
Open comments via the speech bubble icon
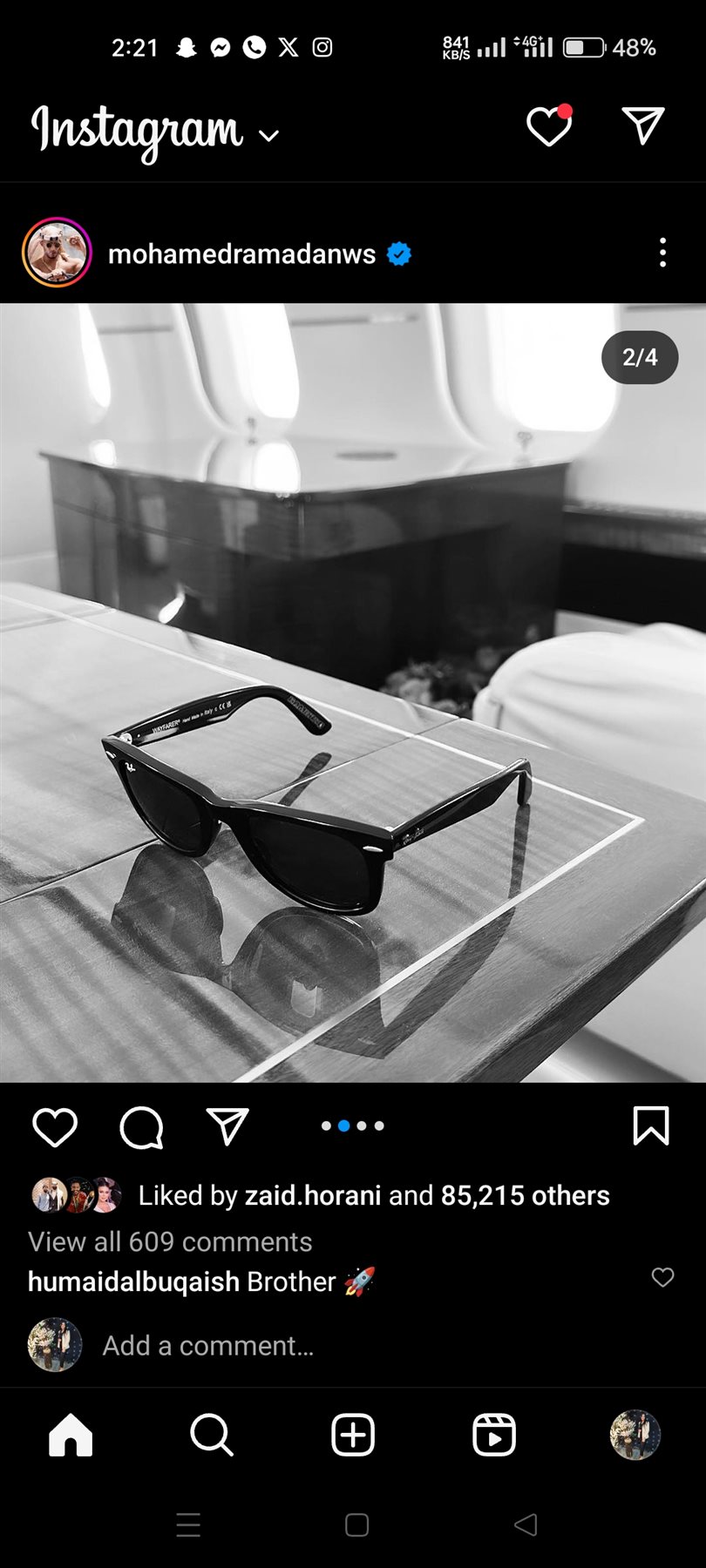(141, 1127)
